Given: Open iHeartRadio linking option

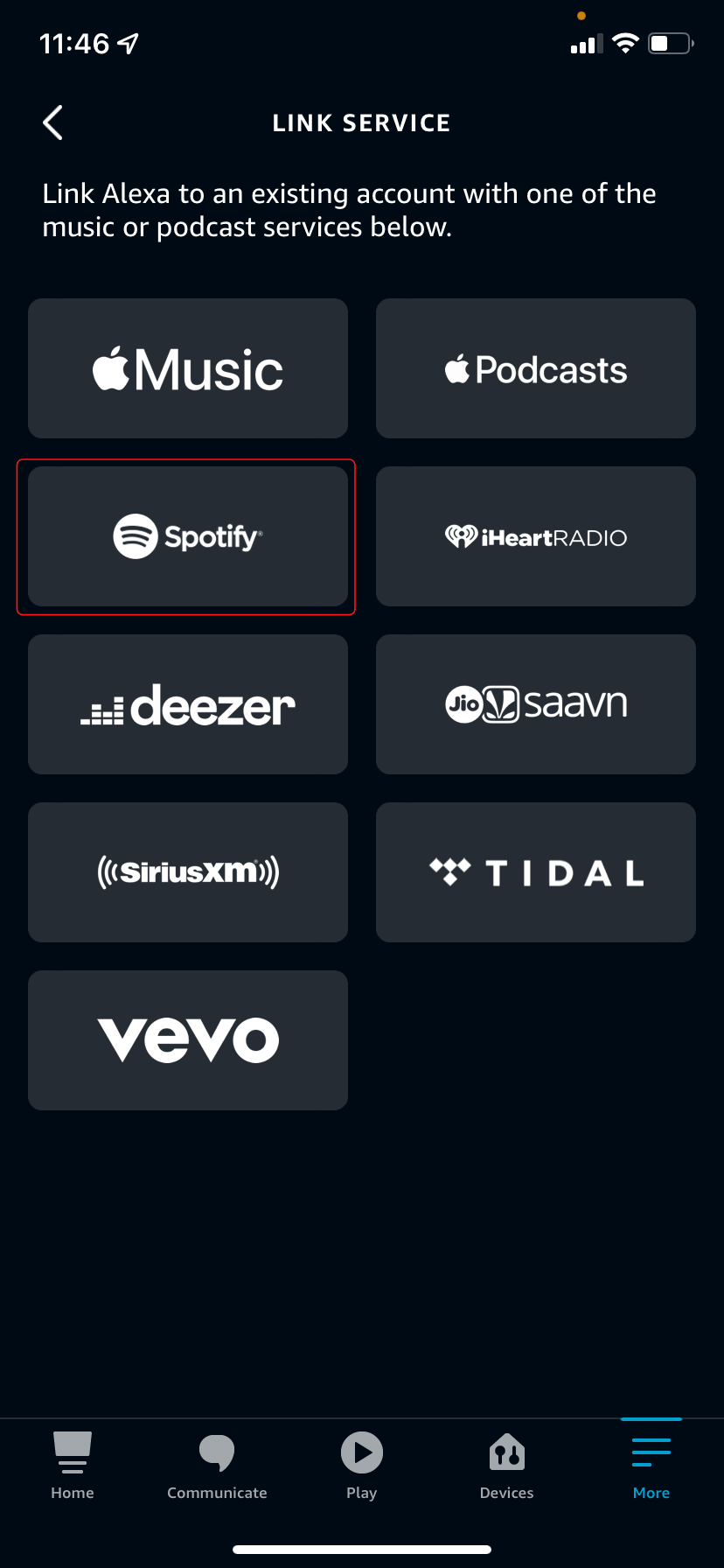Looking at the screenshot, I should pyautogui.click(x=536, y=536).
